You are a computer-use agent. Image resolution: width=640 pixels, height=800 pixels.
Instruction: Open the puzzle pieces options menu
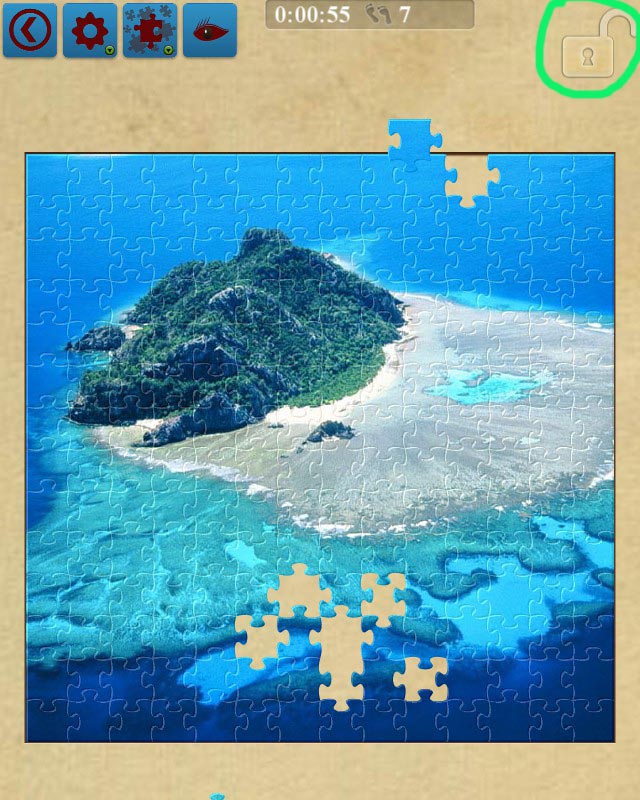coord(150,31)
